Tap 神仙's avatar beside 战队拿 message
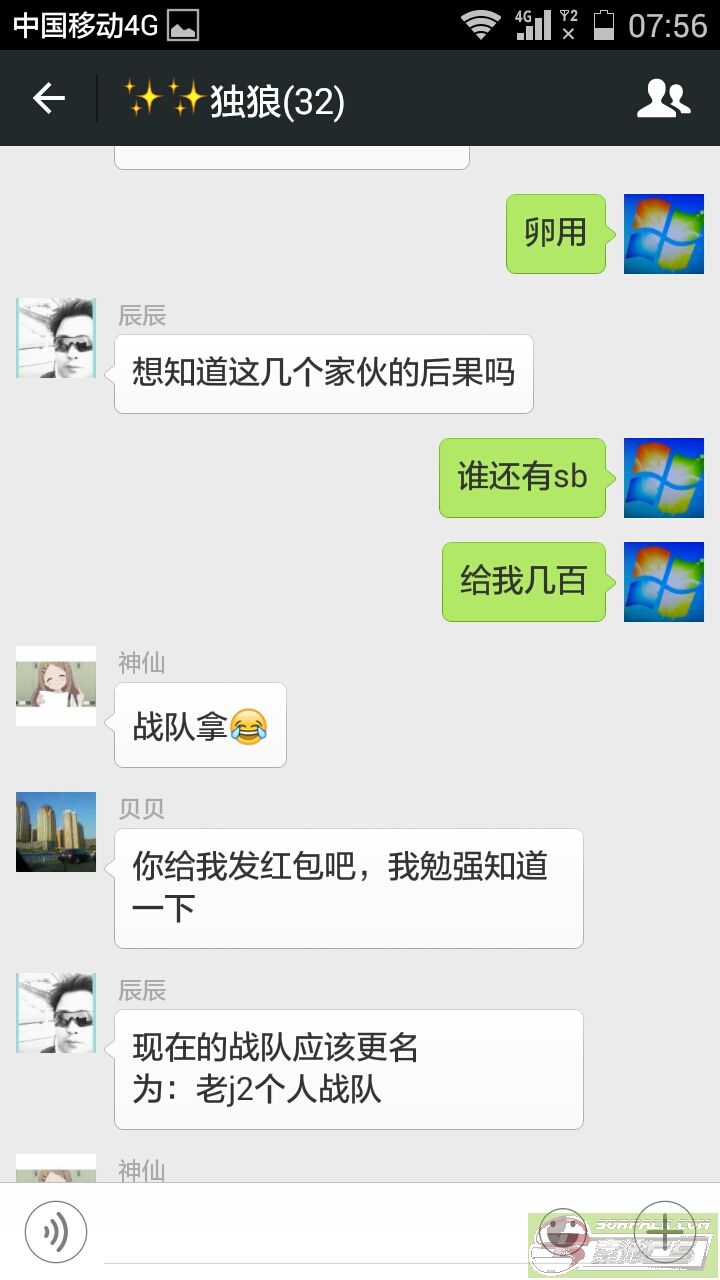 click(56, 686)
